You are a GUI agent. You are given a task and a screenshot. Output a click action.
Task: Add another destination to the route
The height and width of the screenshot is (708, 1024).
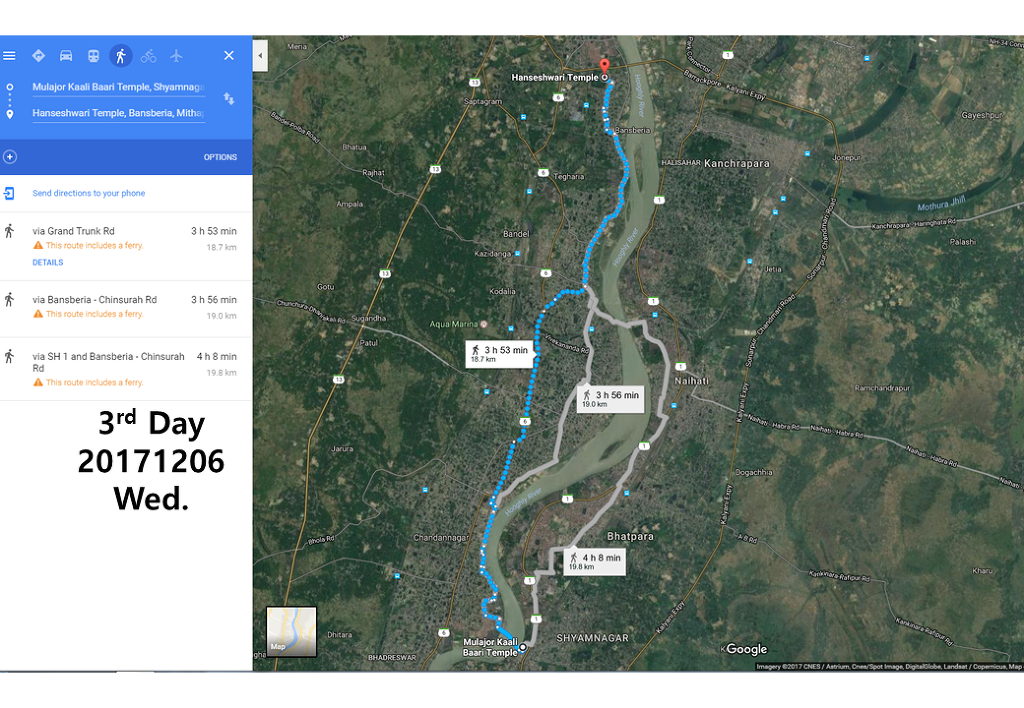point(10,157)
